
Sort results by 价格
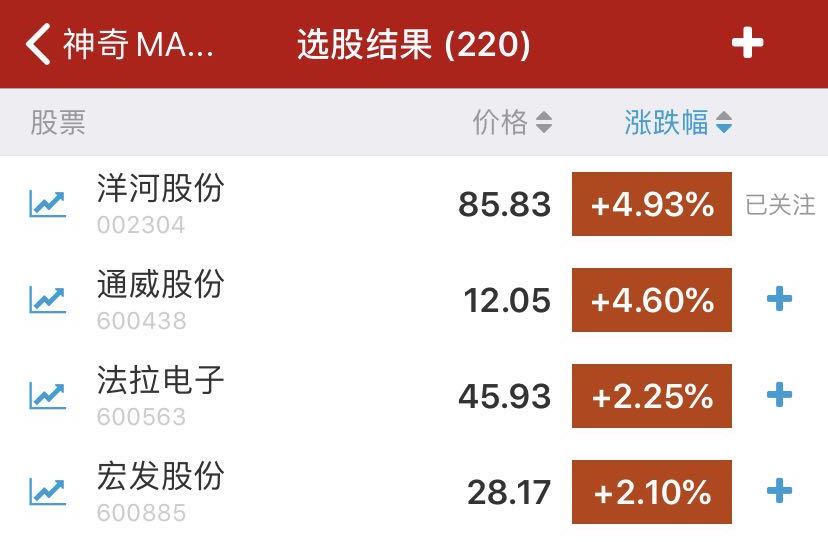[x=512, y=123]
